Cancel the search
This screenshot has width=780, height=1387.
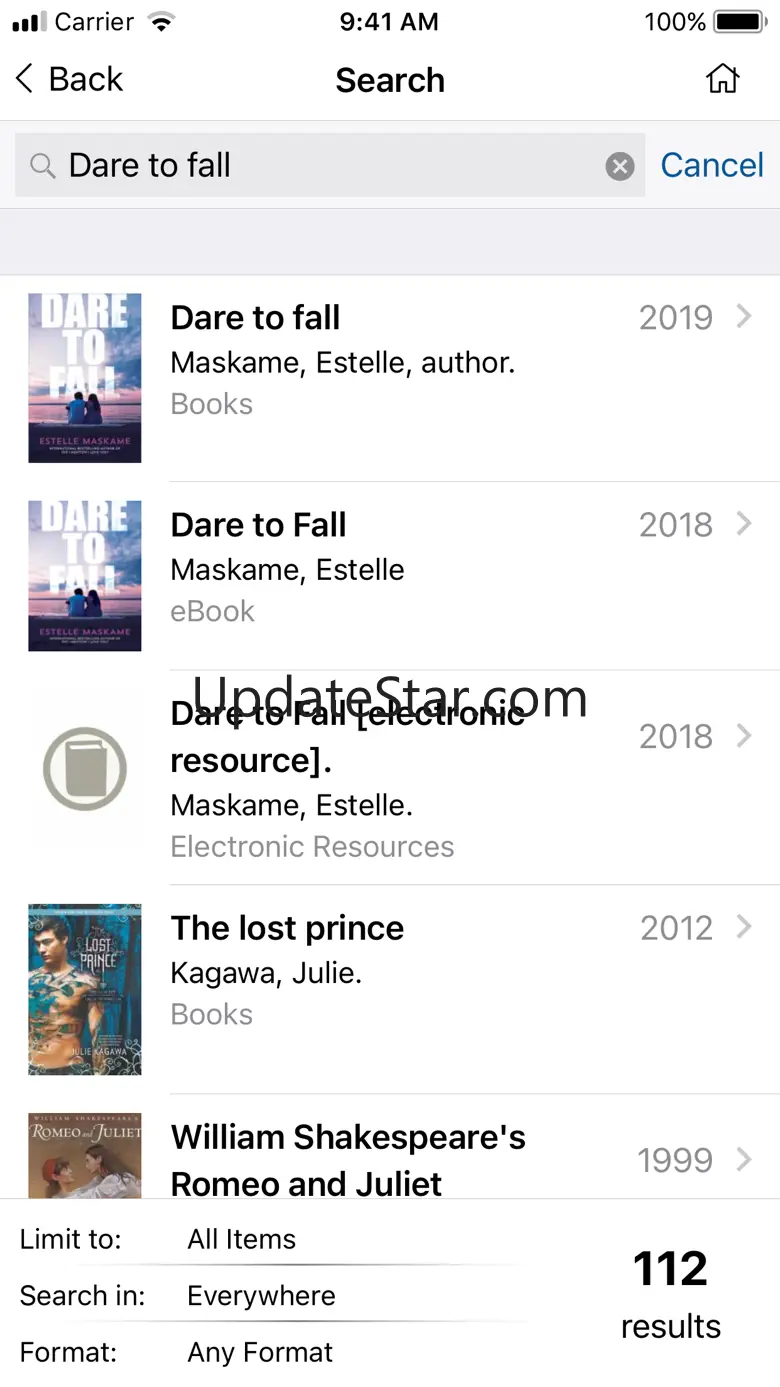pyautogui.click(x=712, y=165)
